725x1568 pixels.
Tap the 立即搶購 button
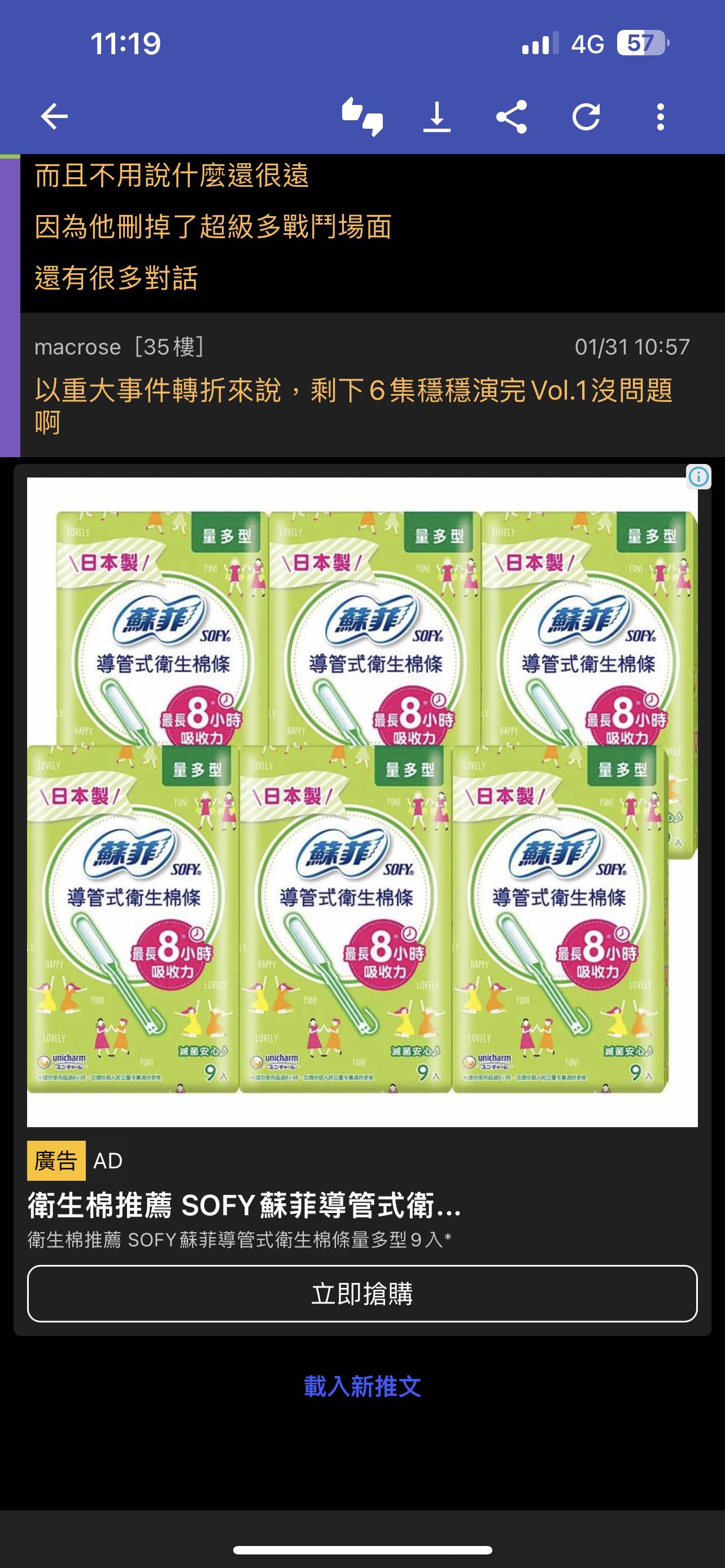(x=362, y=1294)
